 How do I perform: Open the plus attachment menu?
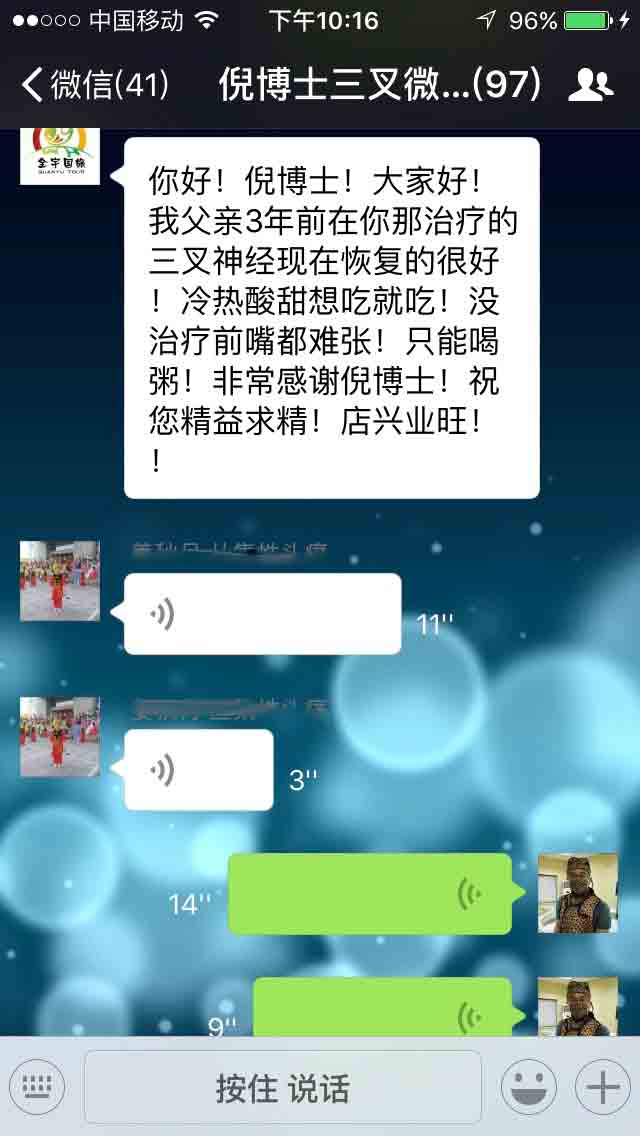pyautogui.click(x=602, y=1087)
